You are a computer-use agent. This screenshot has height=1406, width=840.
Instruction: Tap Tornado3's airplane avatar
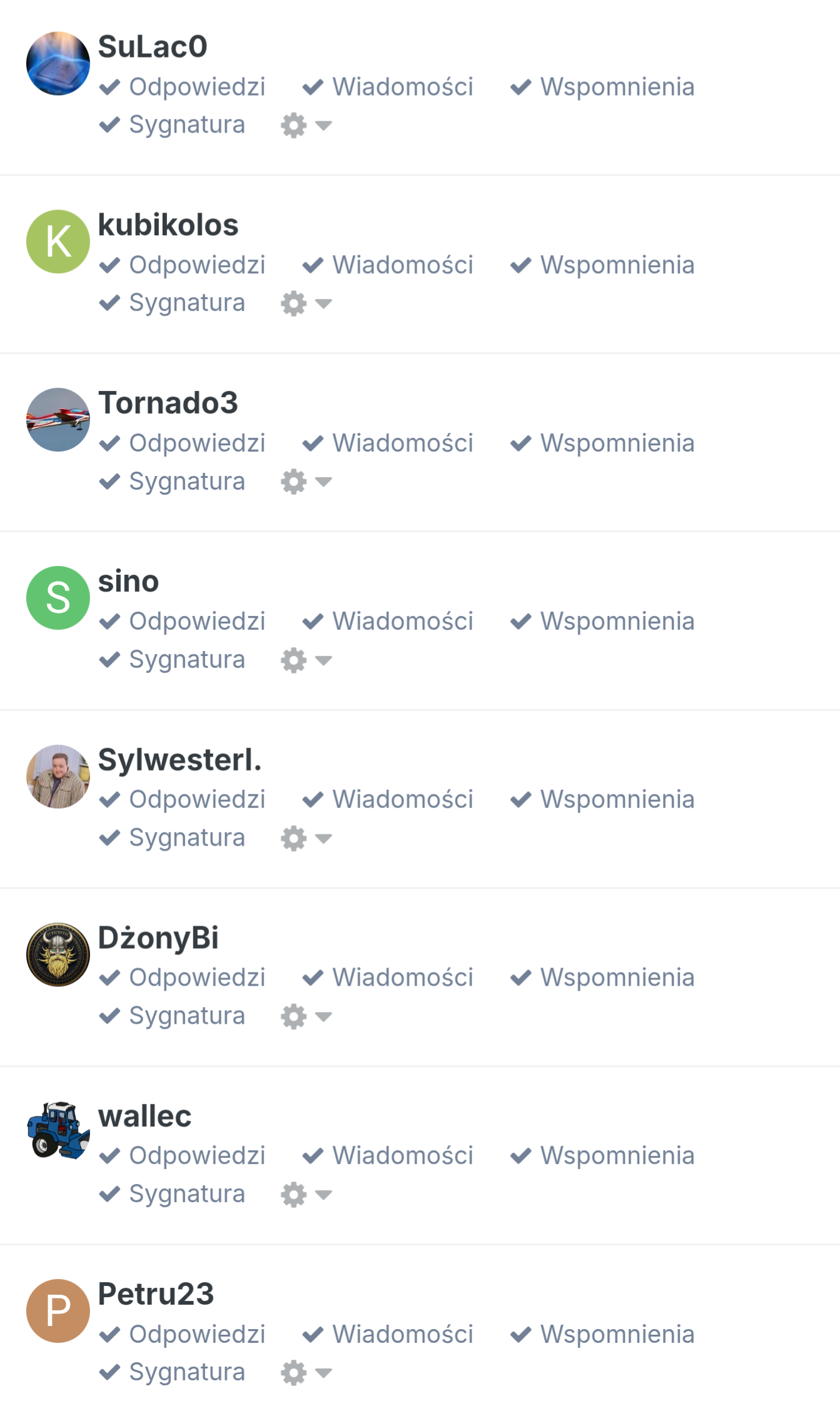[x=58, y=420]
